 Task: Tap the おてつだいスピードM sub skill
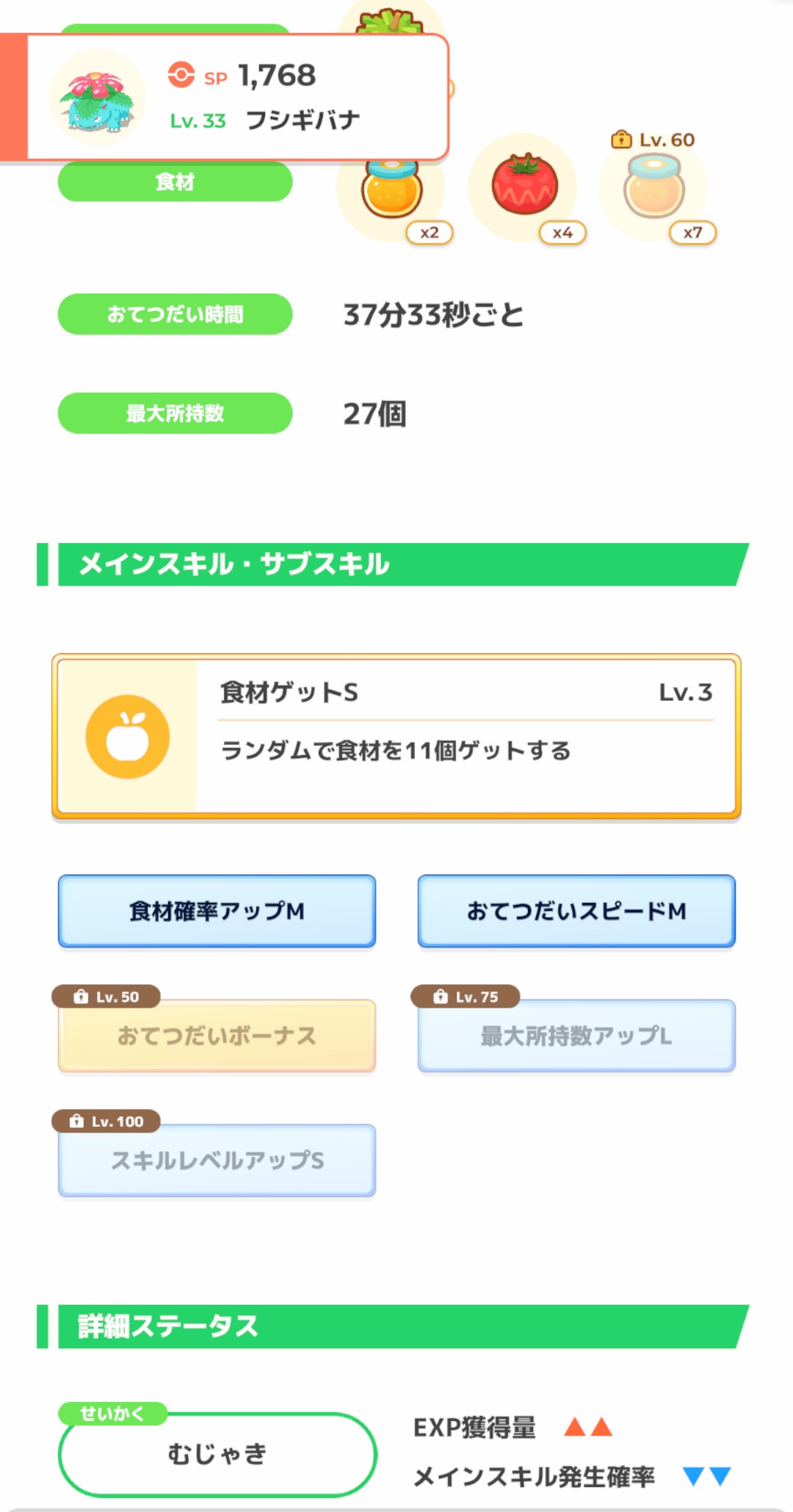pos(576,911)
